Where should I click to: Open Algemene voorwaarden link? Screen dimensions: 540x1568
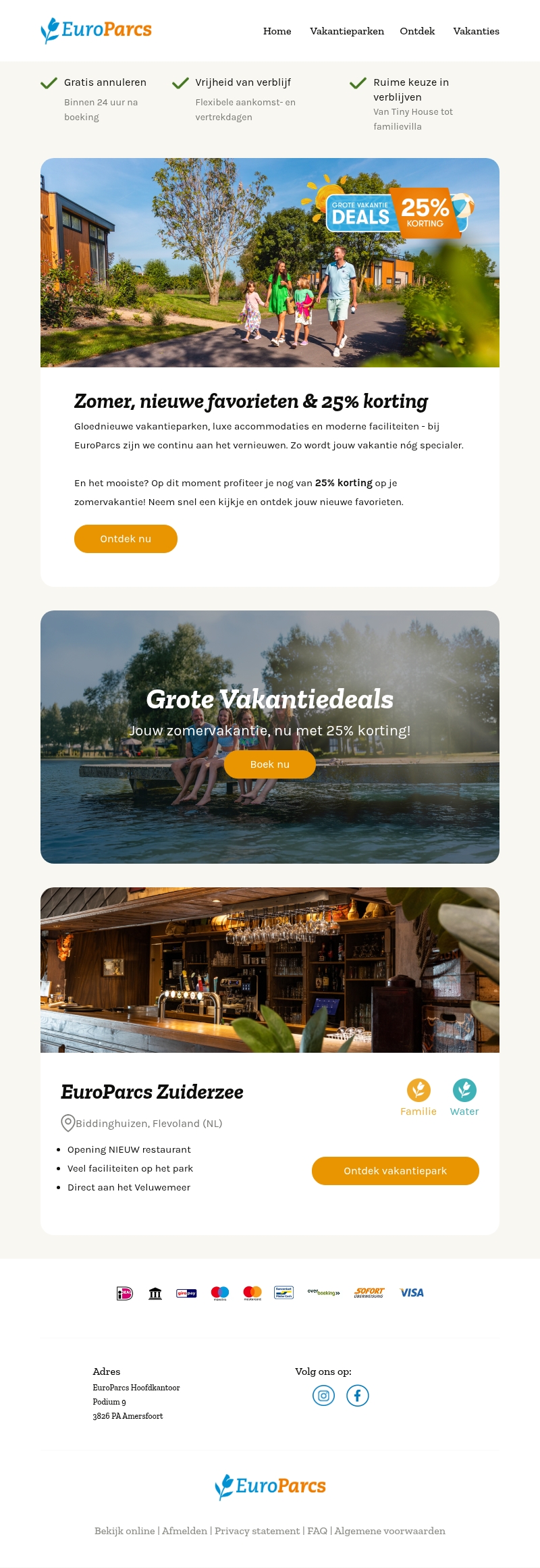pyautogui.click(x=389, y=1531)
